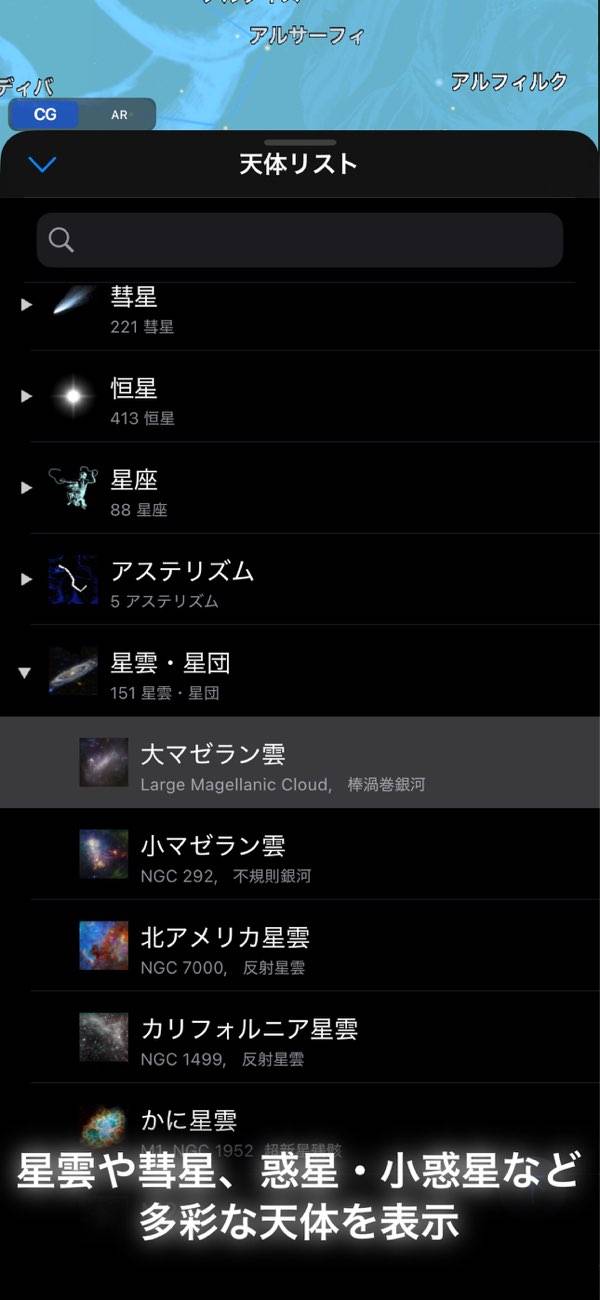
Task: Expand the 彗星 category
Action: click(x=26, y=304)
